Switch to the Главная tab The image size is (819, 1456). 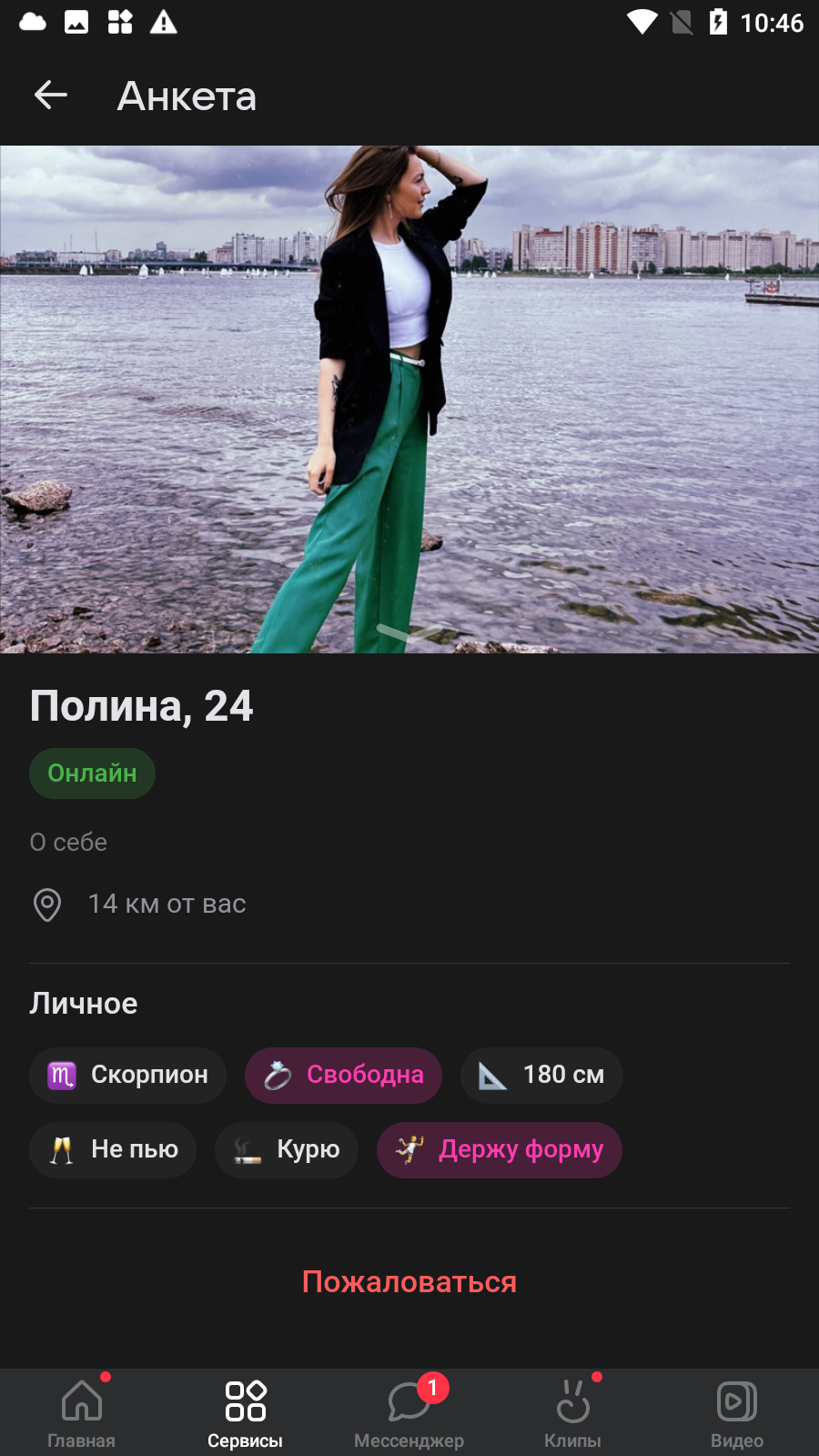[x=82, y=1412]
